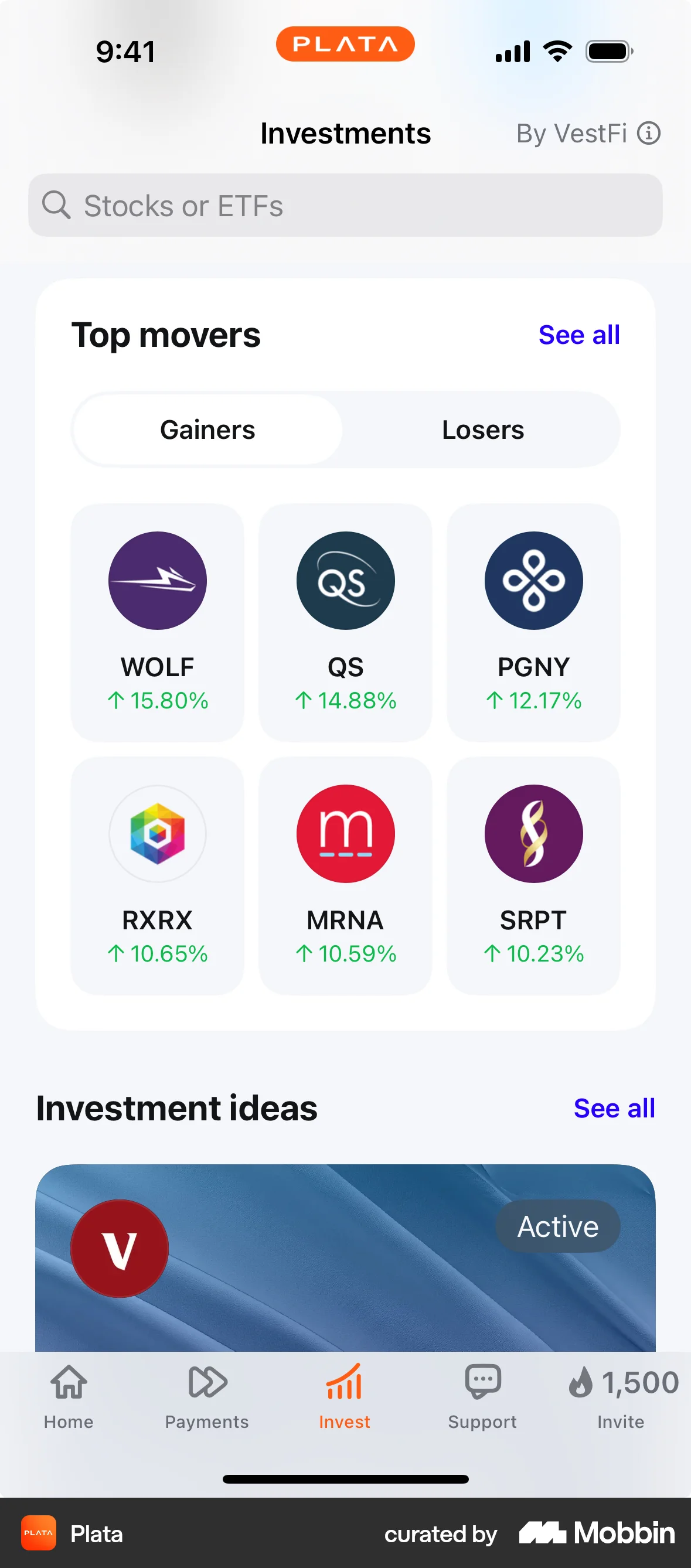The width and height of the screenshot is (691, 1568).
Task: Switch to the Losers segment
Action: click(x=482, y=430)
